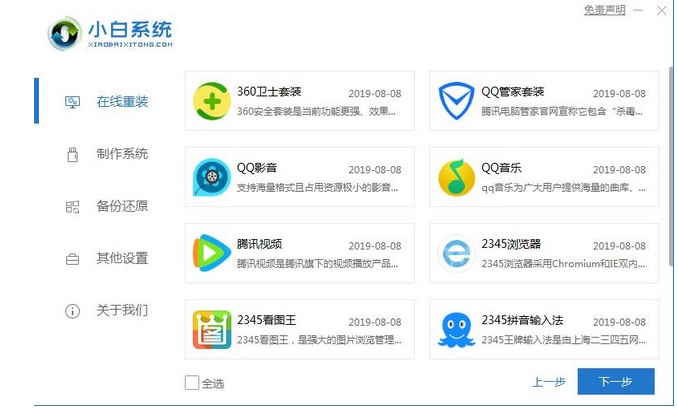Image resolution: width=678 pixels, height=411 pixels.
Task: Open the 备份还原 section
Action: pos(121,206)
